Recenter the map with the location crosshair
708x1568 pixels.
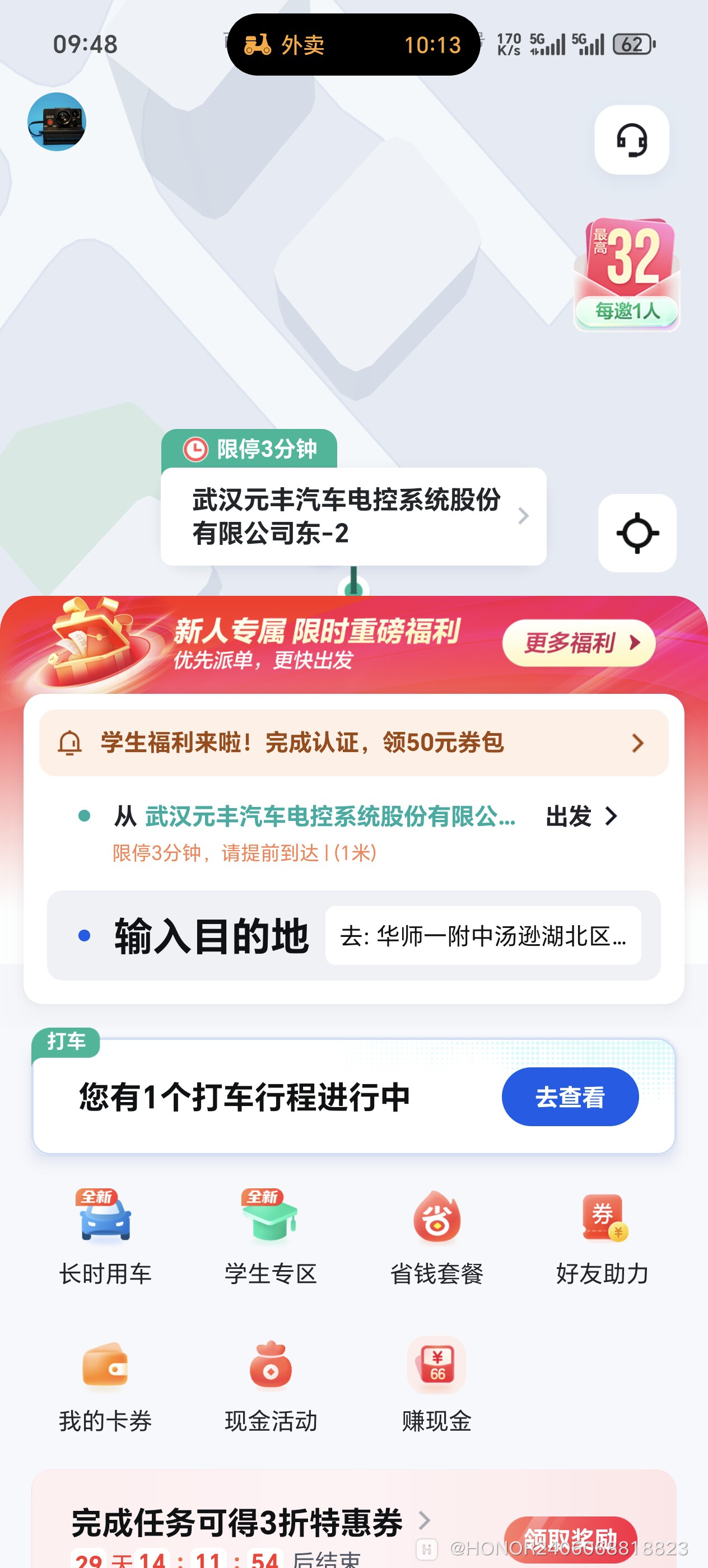[637, 534]
